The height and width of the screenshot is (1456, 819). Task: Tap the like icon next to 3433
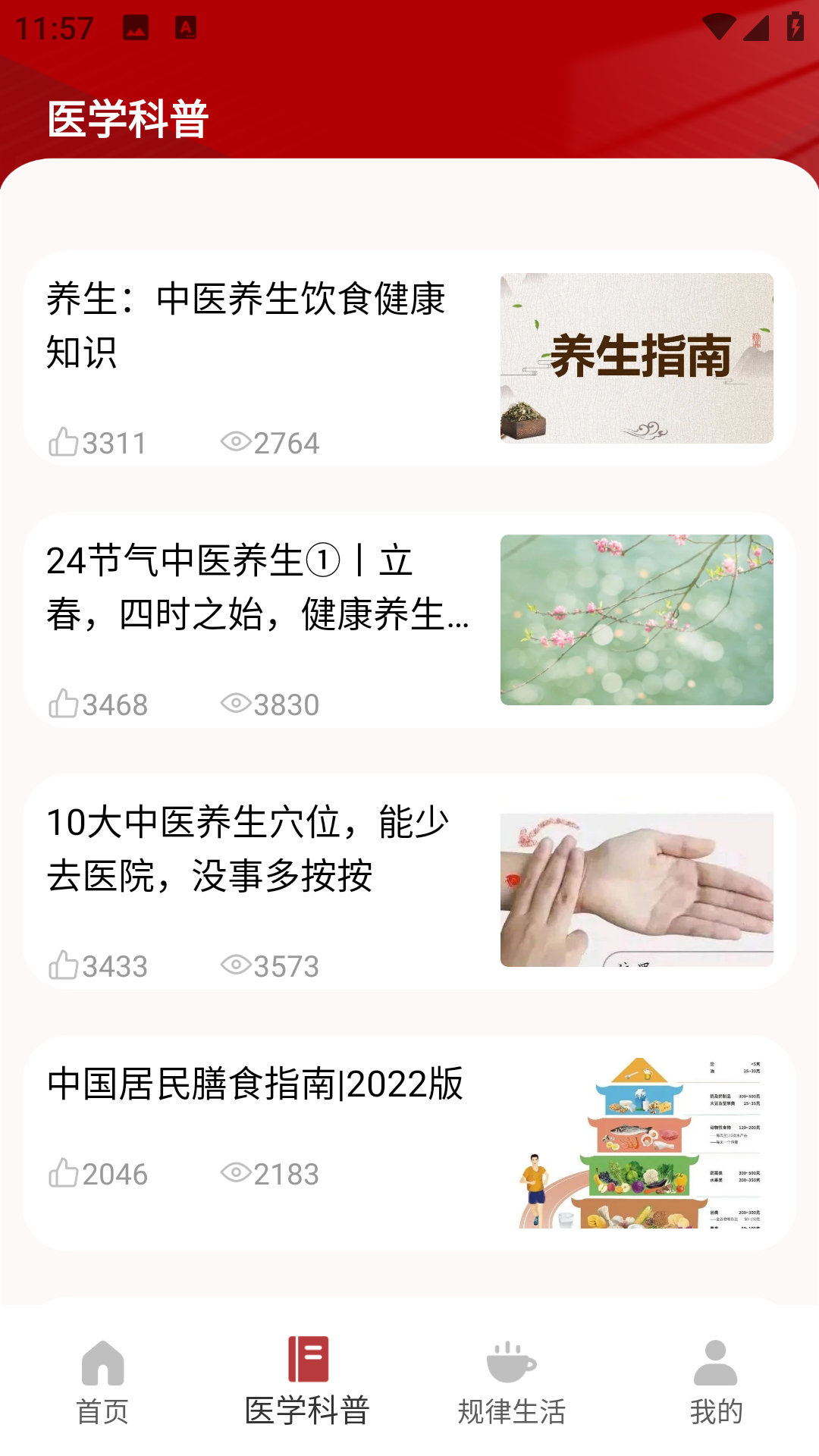tap(66, 965)
